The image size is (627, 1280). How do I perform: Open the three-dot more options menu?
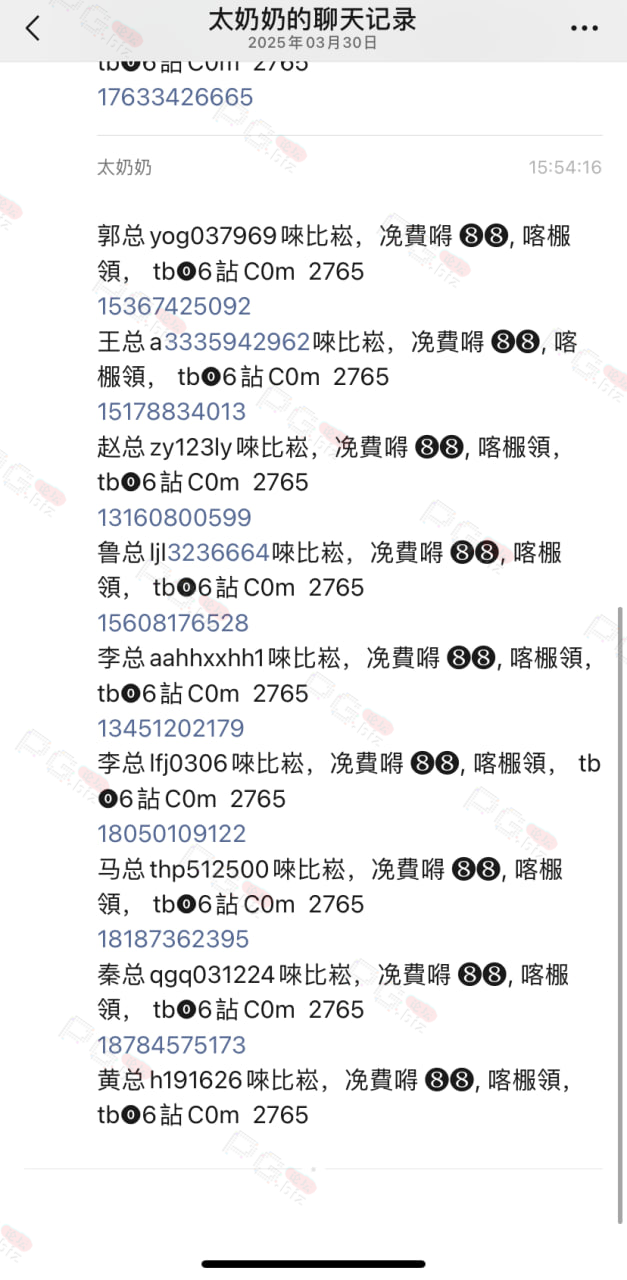click(584, 28)
